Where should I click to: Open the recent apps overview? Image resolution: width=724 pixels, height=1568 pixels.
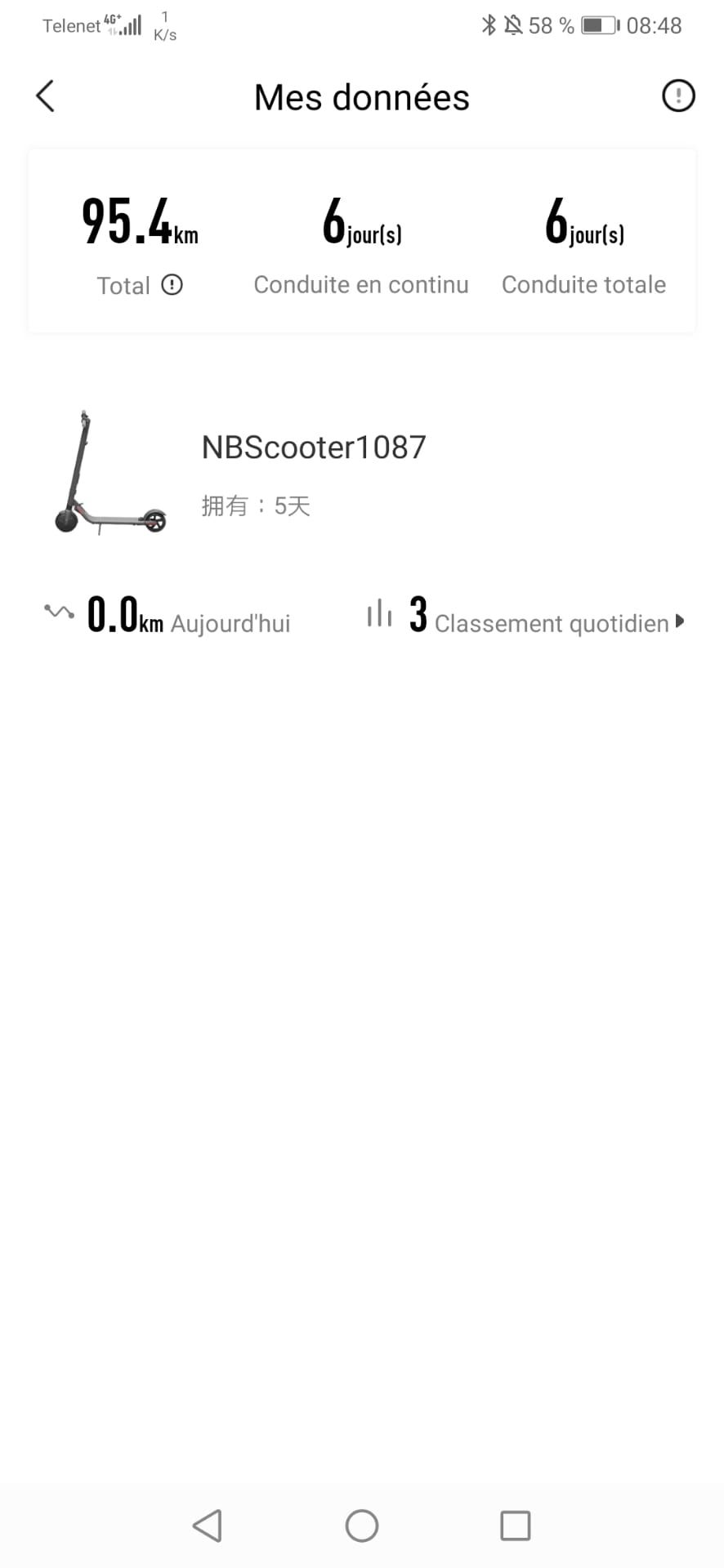(x=515, y=1525)
